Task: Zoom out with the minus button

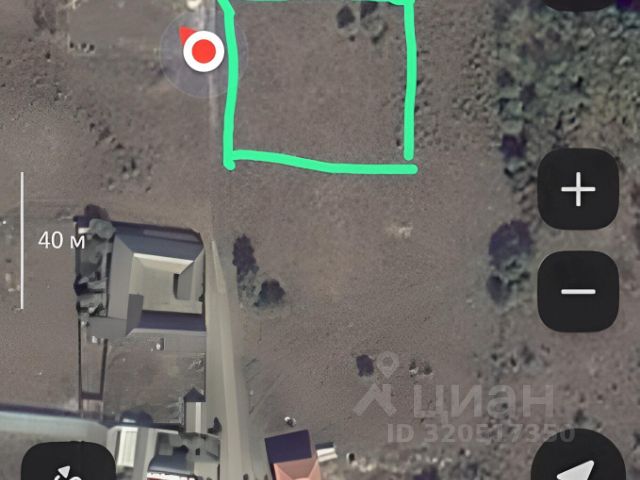Action: 579,292
